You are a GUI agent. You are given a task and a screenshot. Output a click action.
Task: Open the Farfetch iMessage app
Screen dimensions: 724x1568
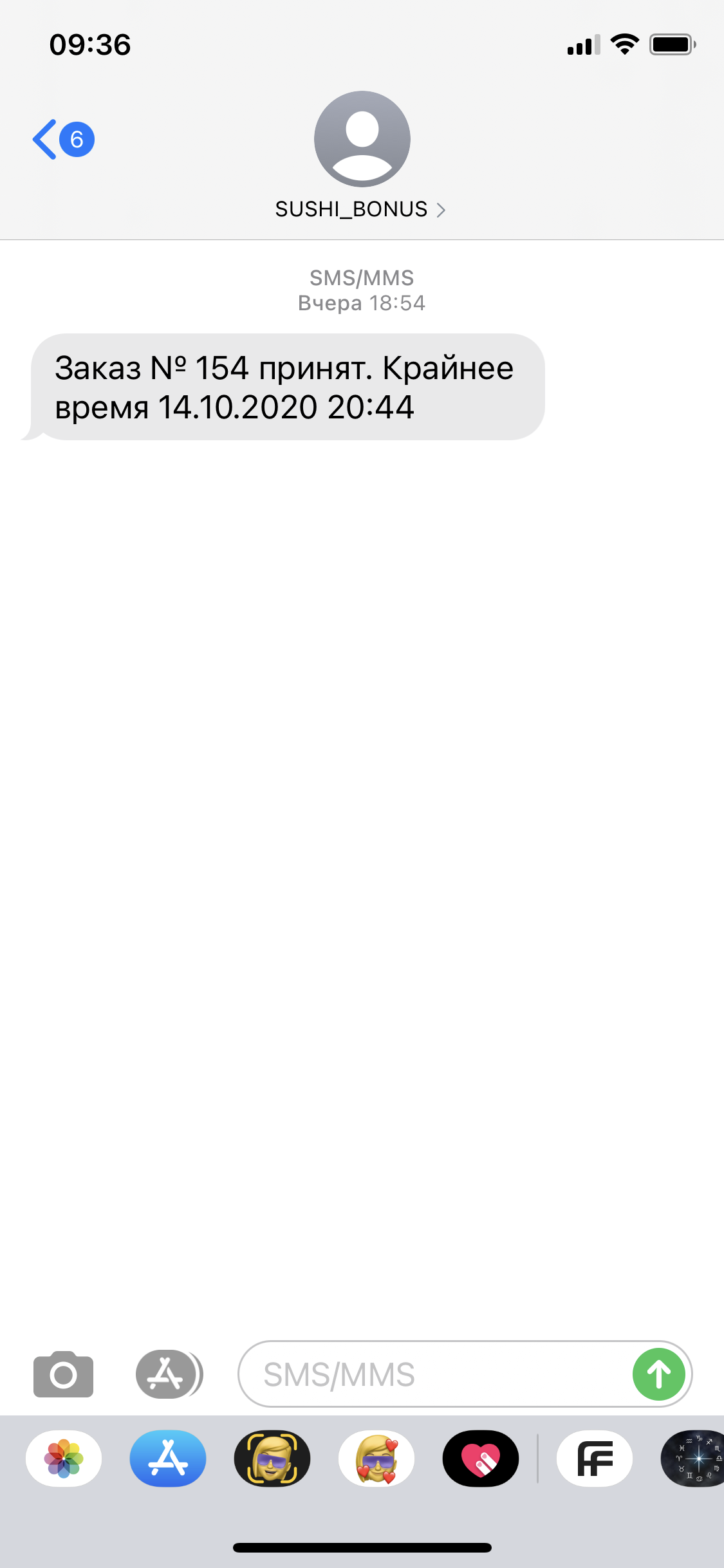594,1459
